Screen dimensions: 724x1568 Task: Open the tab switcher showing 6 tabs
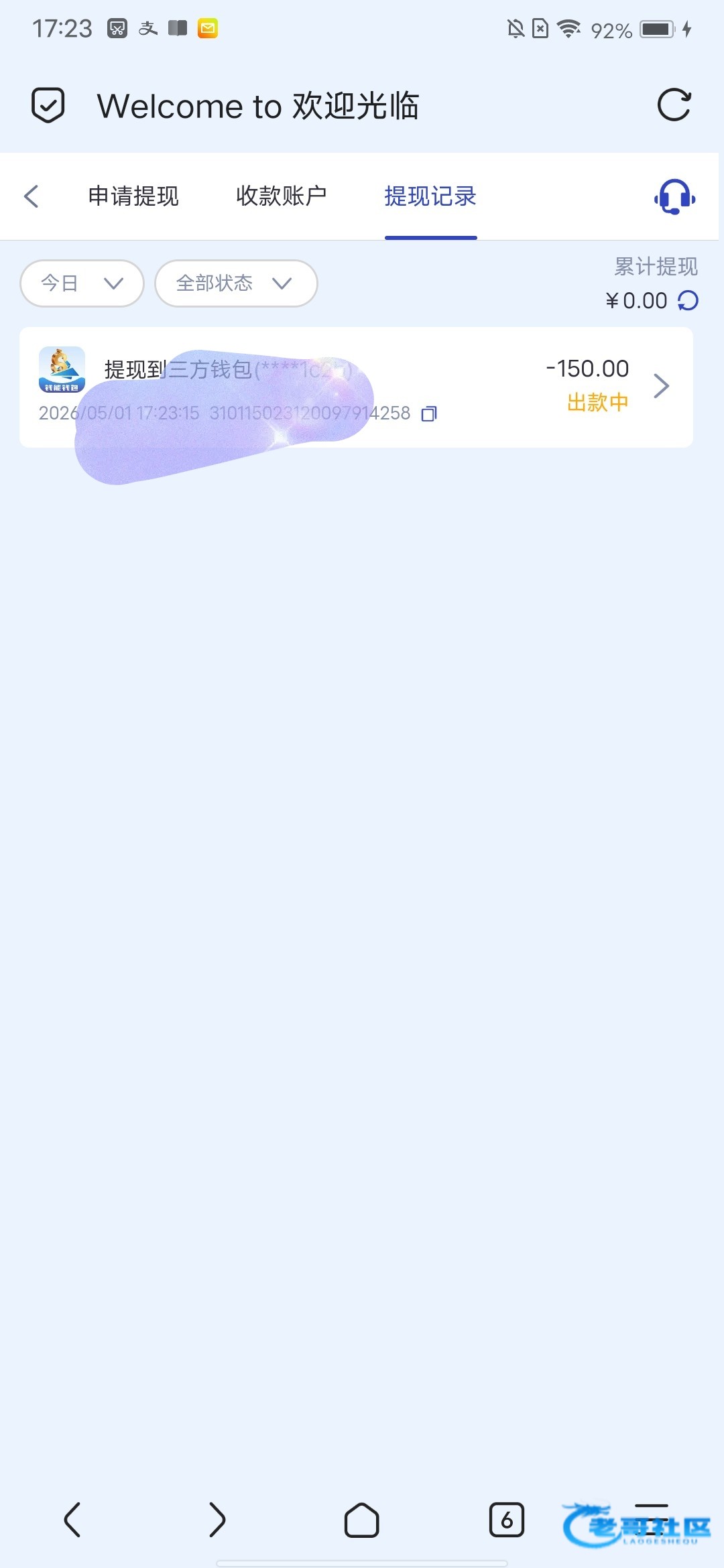(x=507, y=1520)
